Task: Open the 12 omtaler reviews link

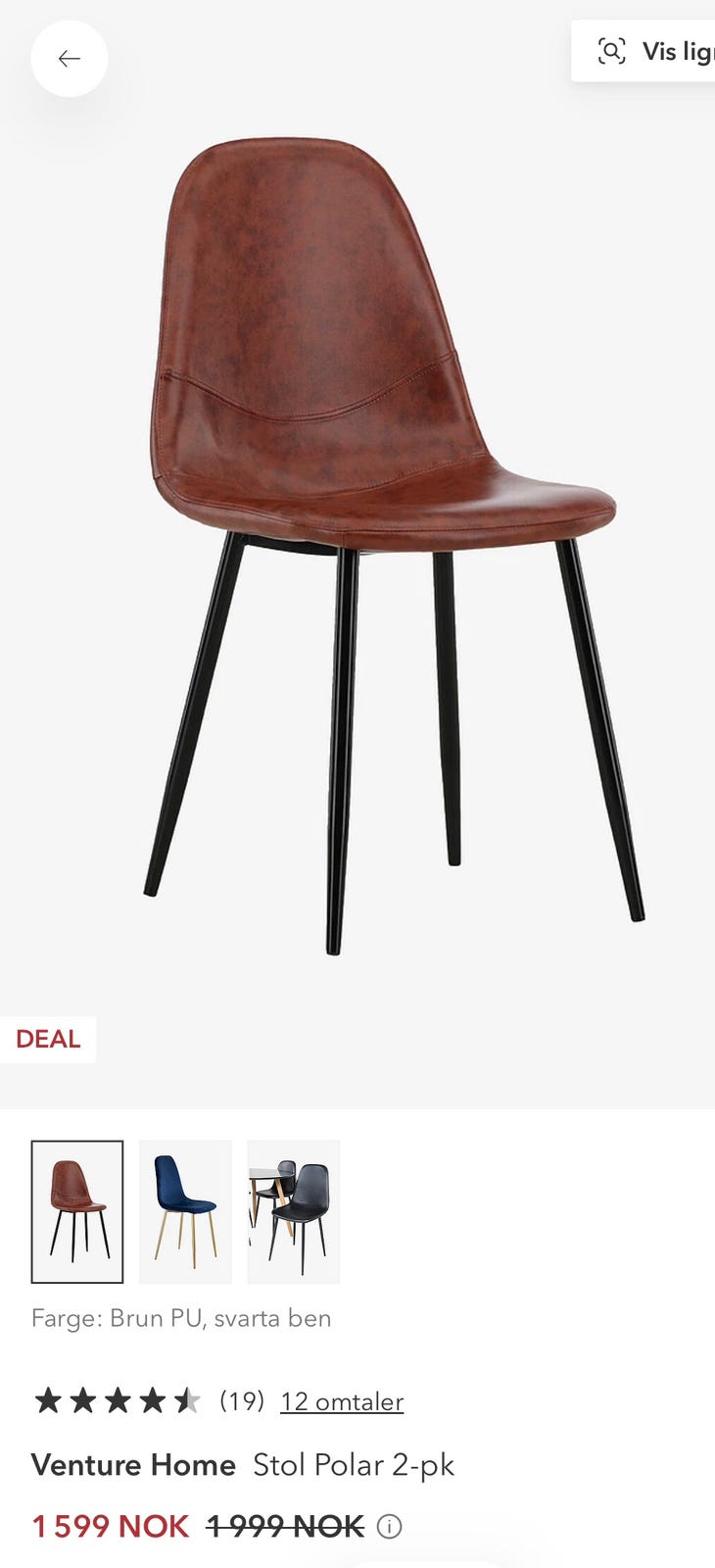Action: coord(342,1401)
